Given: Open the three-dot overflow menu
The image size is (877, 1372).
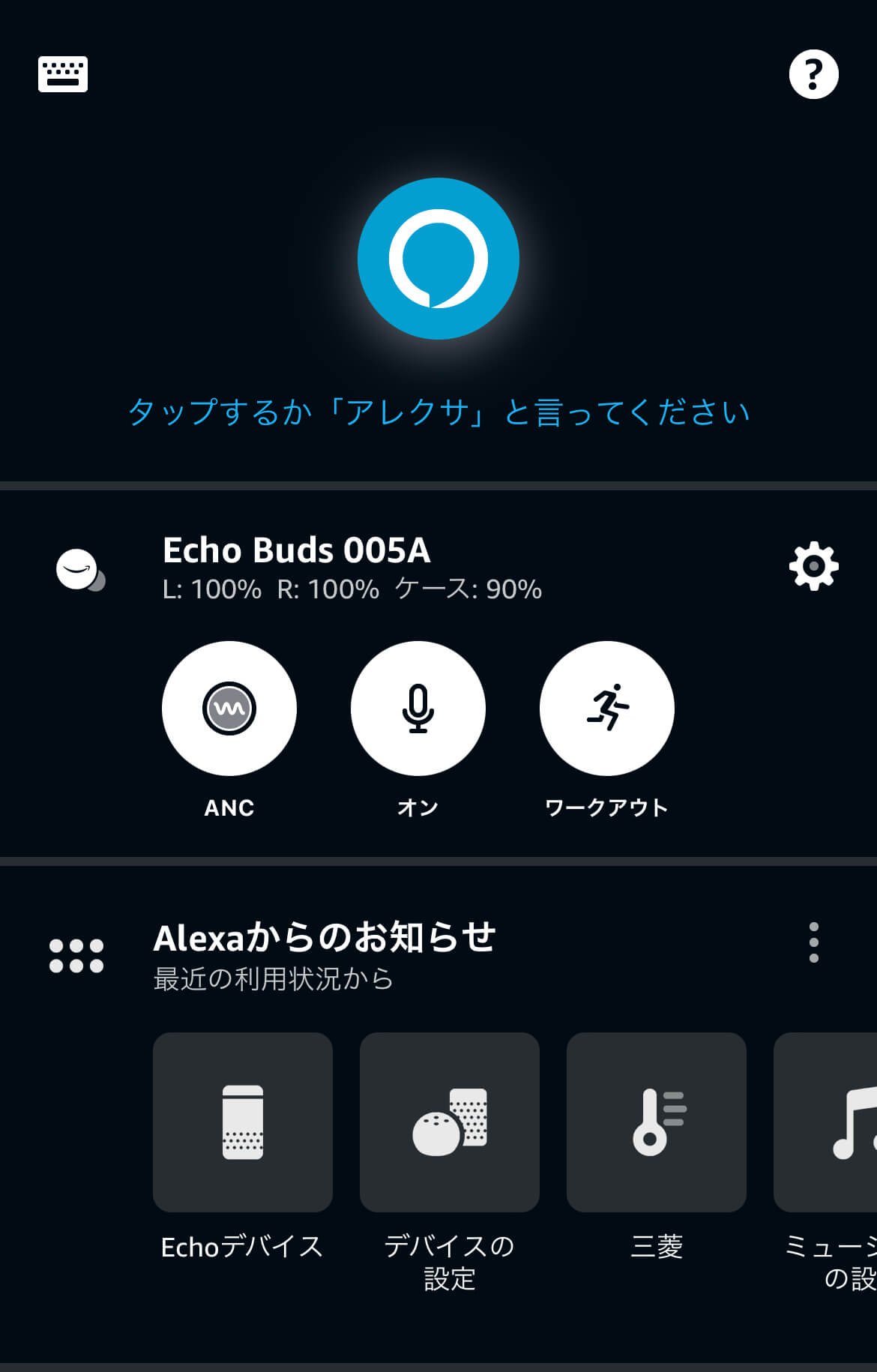Looking at the screenshot, I should click(814, 943).
